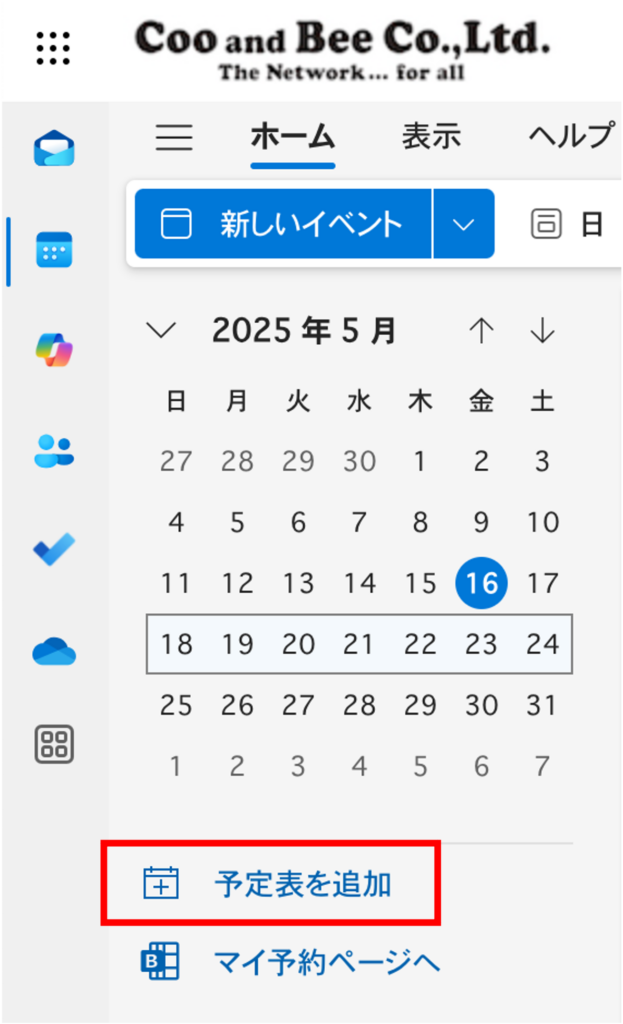
Task: Toggle the hamburger navigation pane
Action: pos(174,137)
